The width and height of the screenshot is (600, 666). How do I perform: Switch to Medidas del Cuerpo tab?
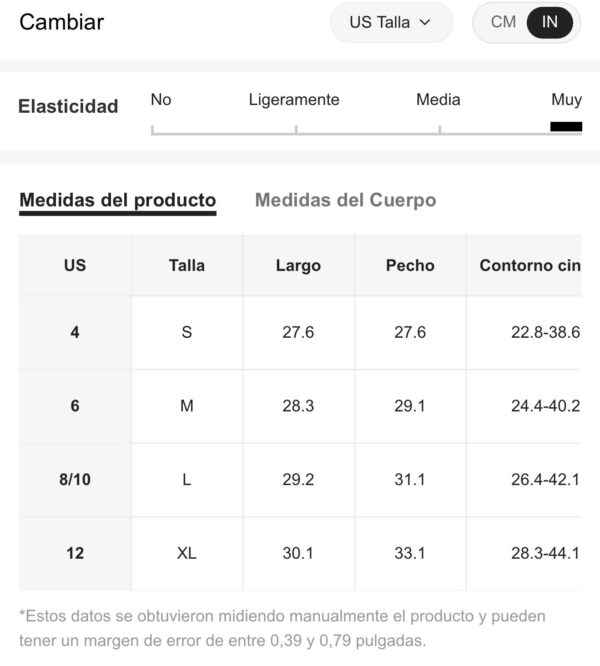coord(345,200)
